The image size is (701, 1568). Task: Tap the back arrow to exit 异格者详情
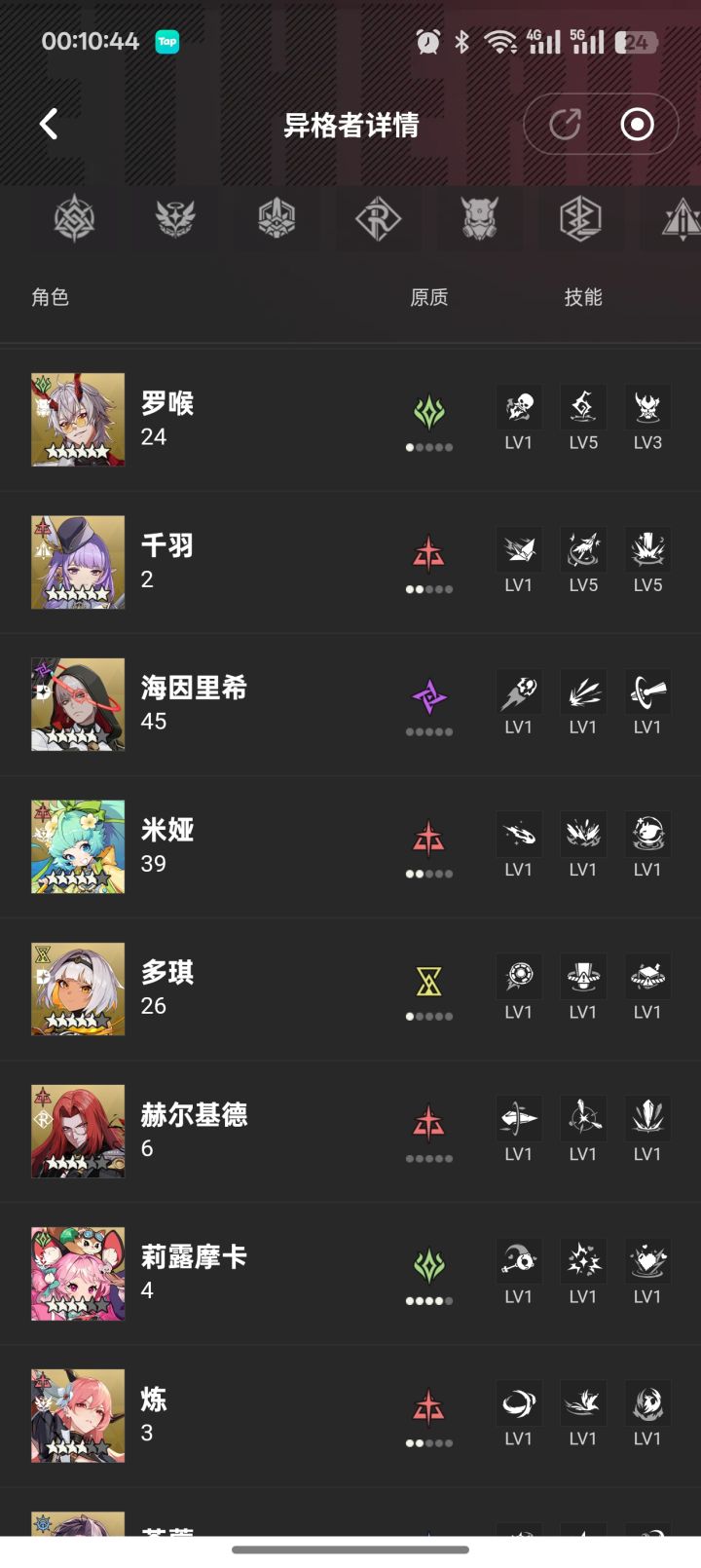[x=48, y=125]
